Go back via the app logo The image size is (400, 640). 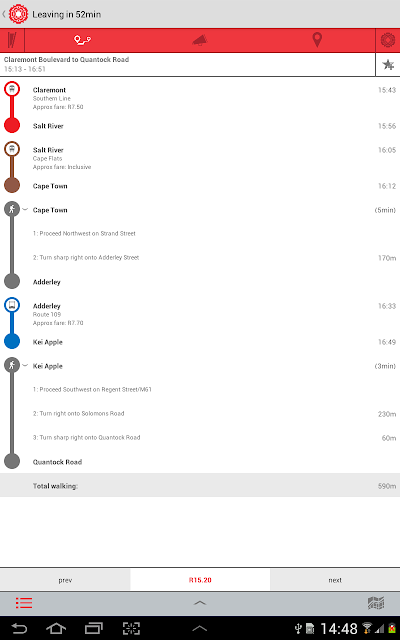(18, 14)
